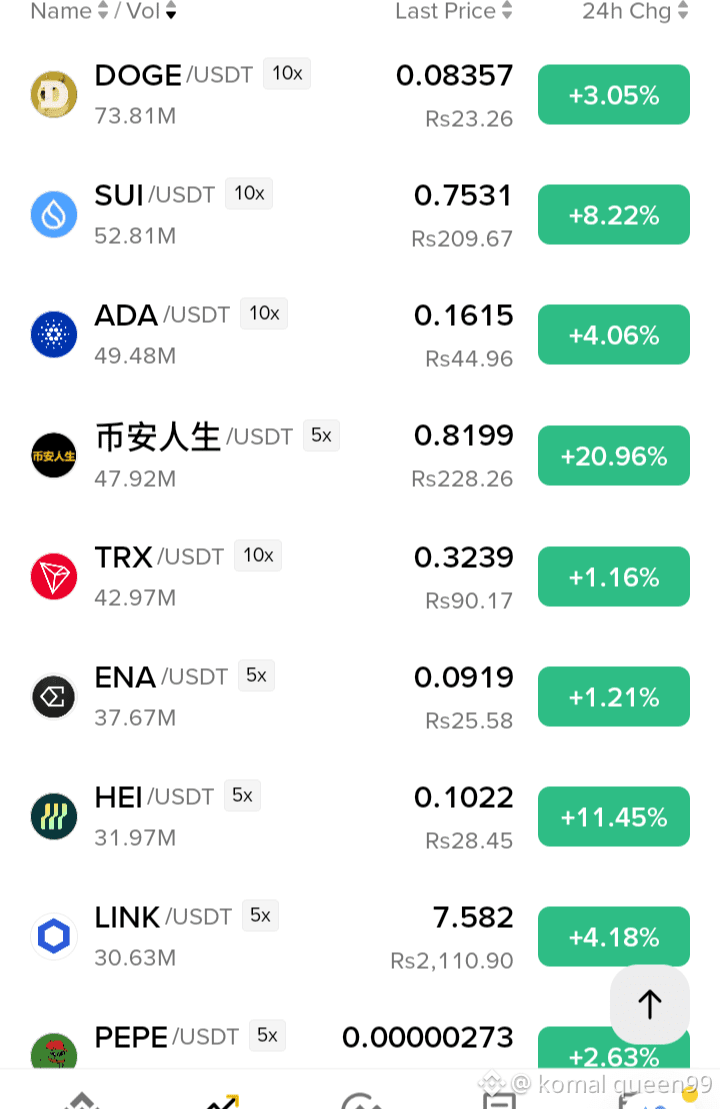This screenshot has height=1109, width=720.
Task: Sort the list by Name
Action: point(69,11)
